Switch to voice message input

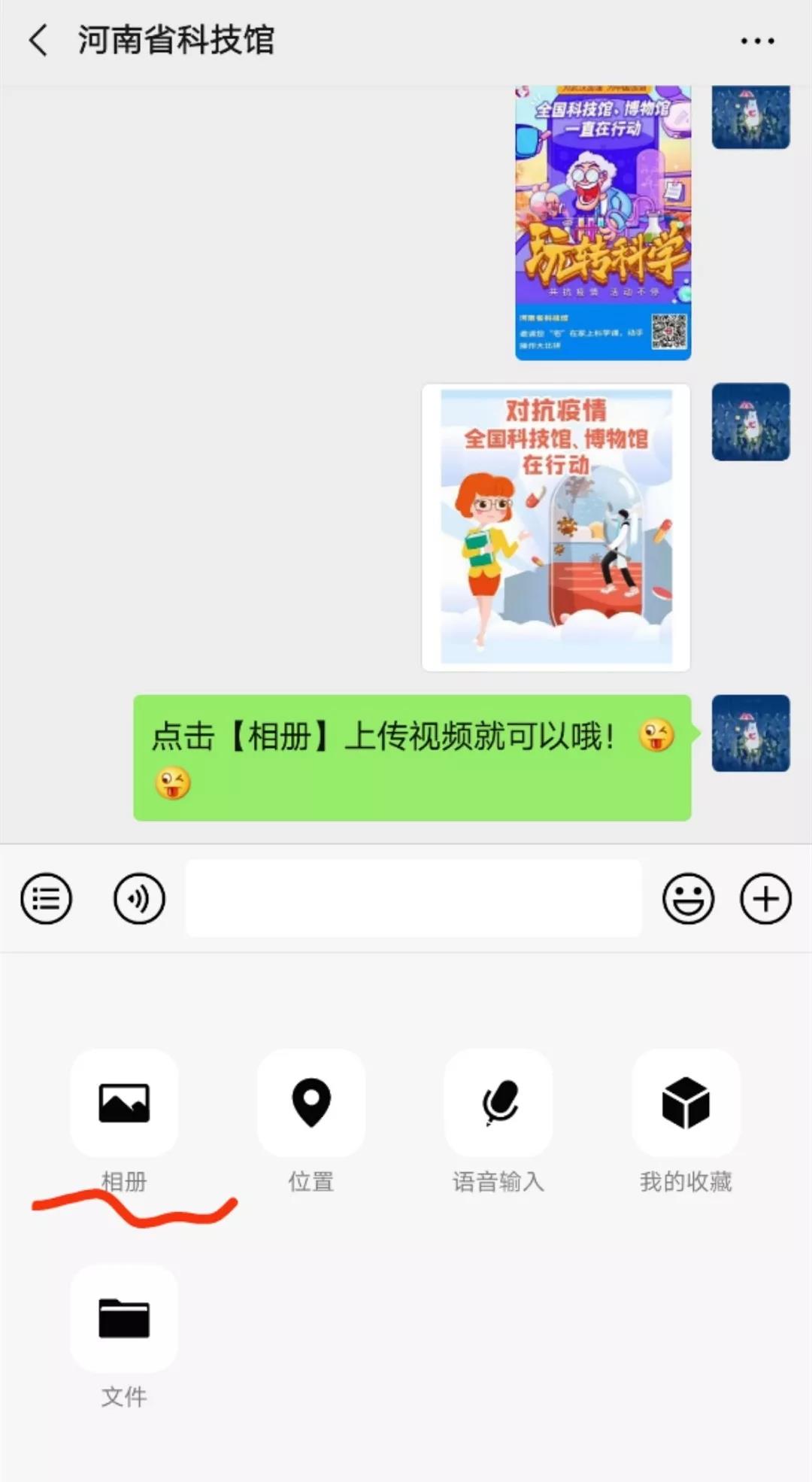pos(139,898)
